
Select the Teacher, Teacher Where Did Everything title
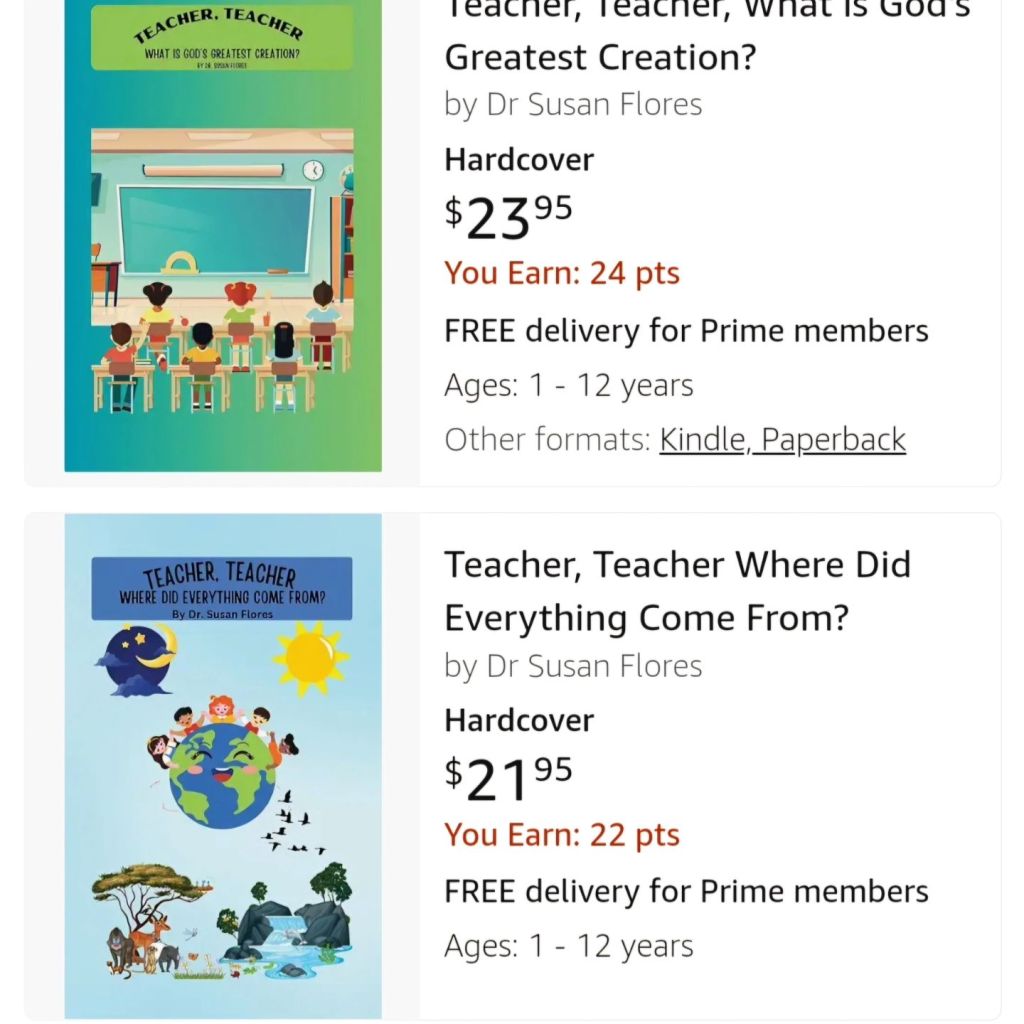(677, 591)
